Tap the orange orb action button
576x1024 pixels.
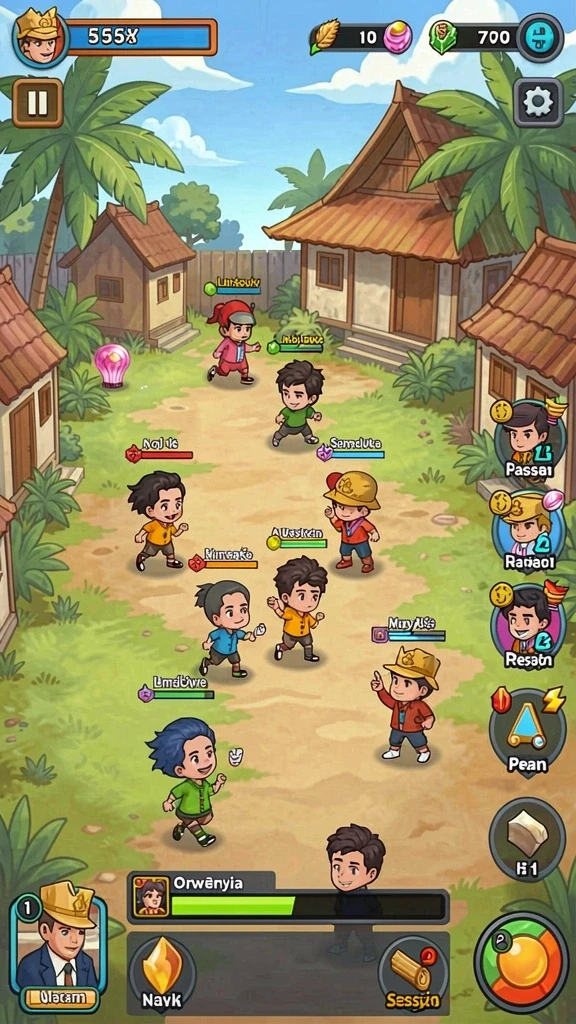point(521,963)
